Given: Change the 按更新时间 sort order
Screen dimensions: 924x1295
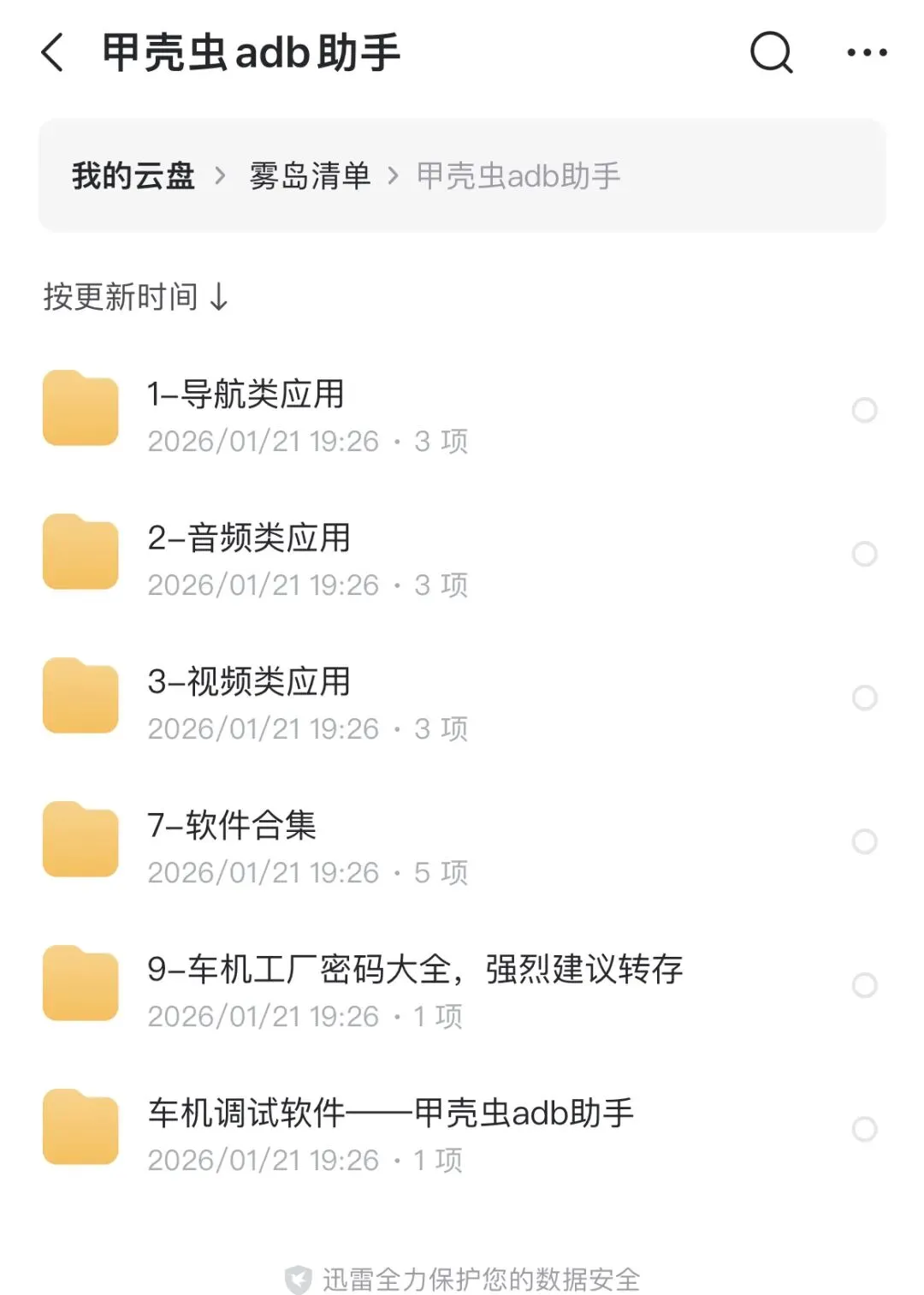Looking at the screenshot, I should 135,297.
